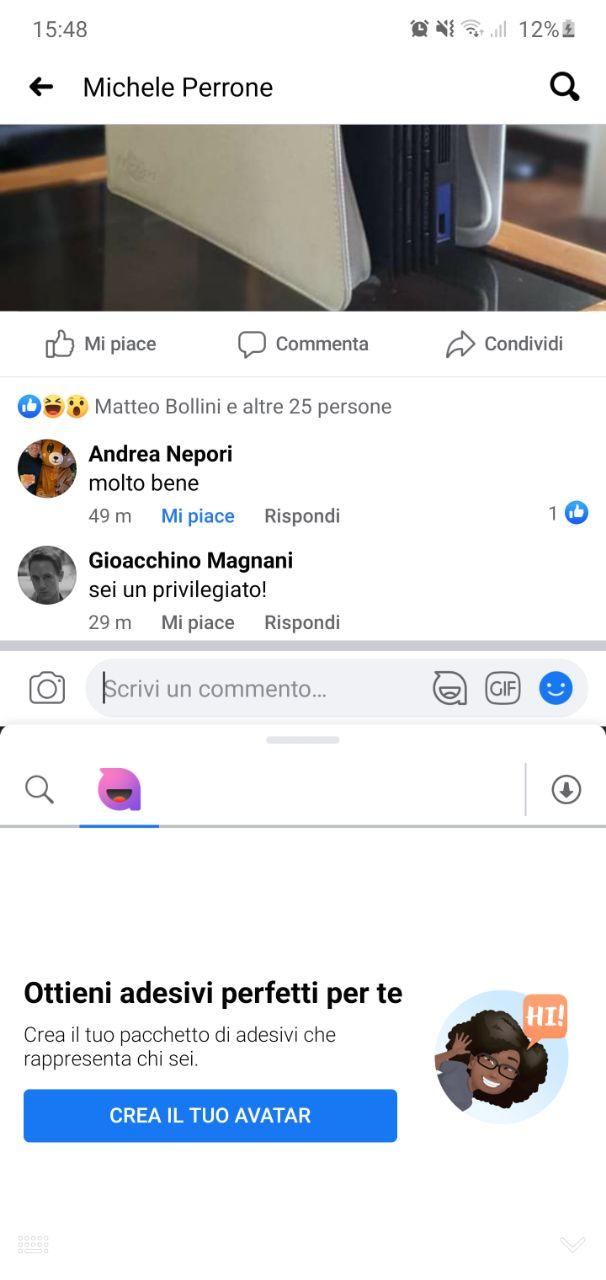Reply to Gioacchino Magnani's comment
This screenshot has width=606, height=1280.
click(302, 622)
